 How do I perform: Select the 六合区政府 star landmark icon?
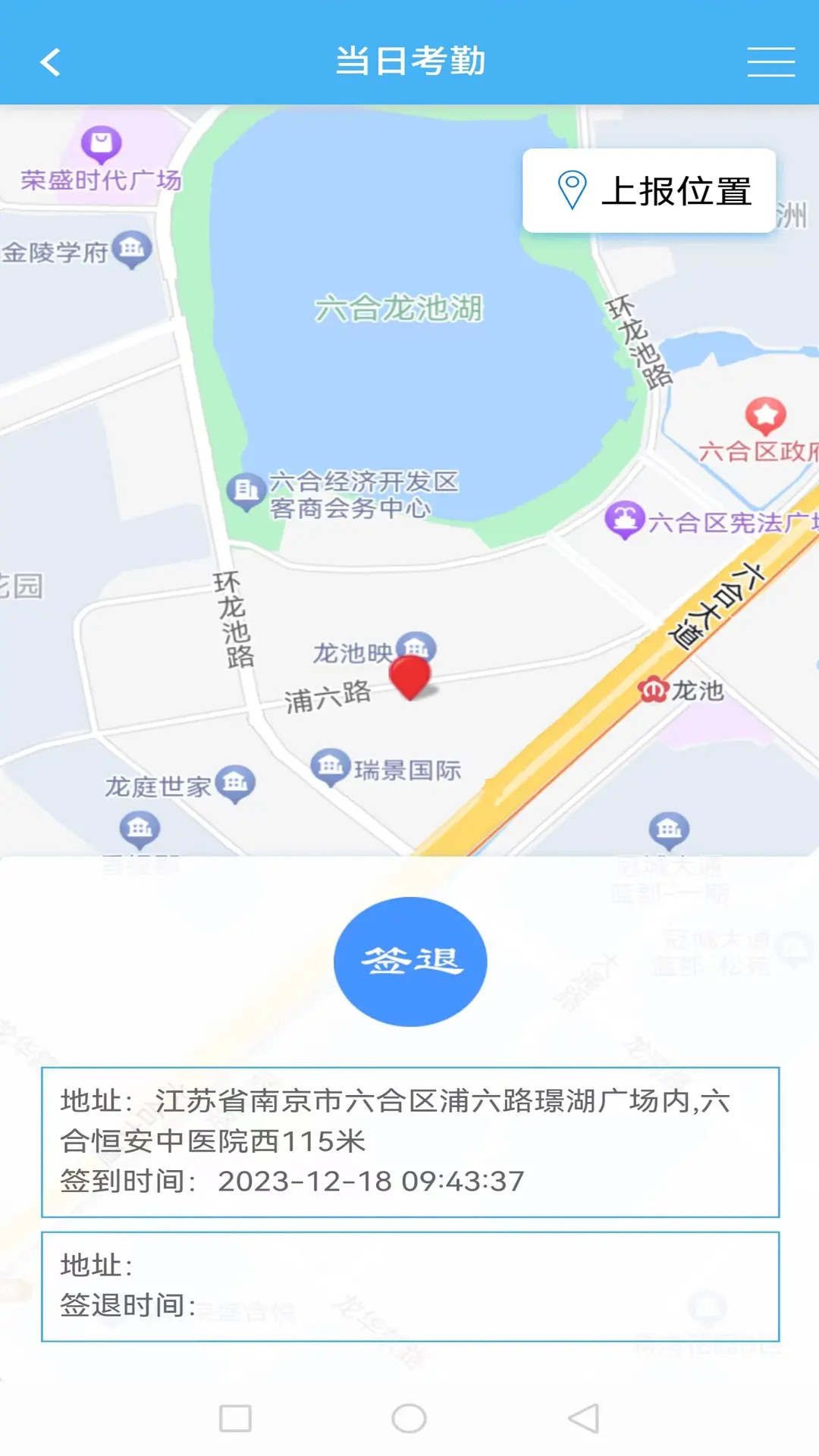click(x=765, y=414)
